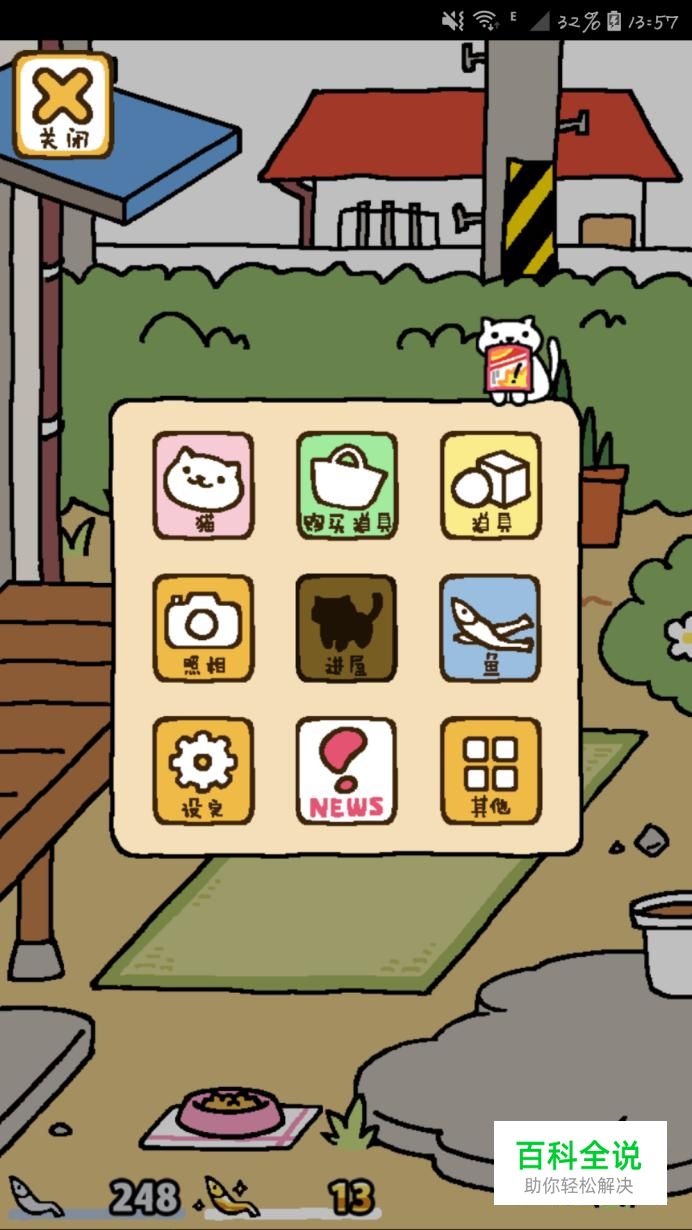The height and width of the screenshot is (1230, 692).
Task: Open the 购买道具 shop
Action: point(346,486)
